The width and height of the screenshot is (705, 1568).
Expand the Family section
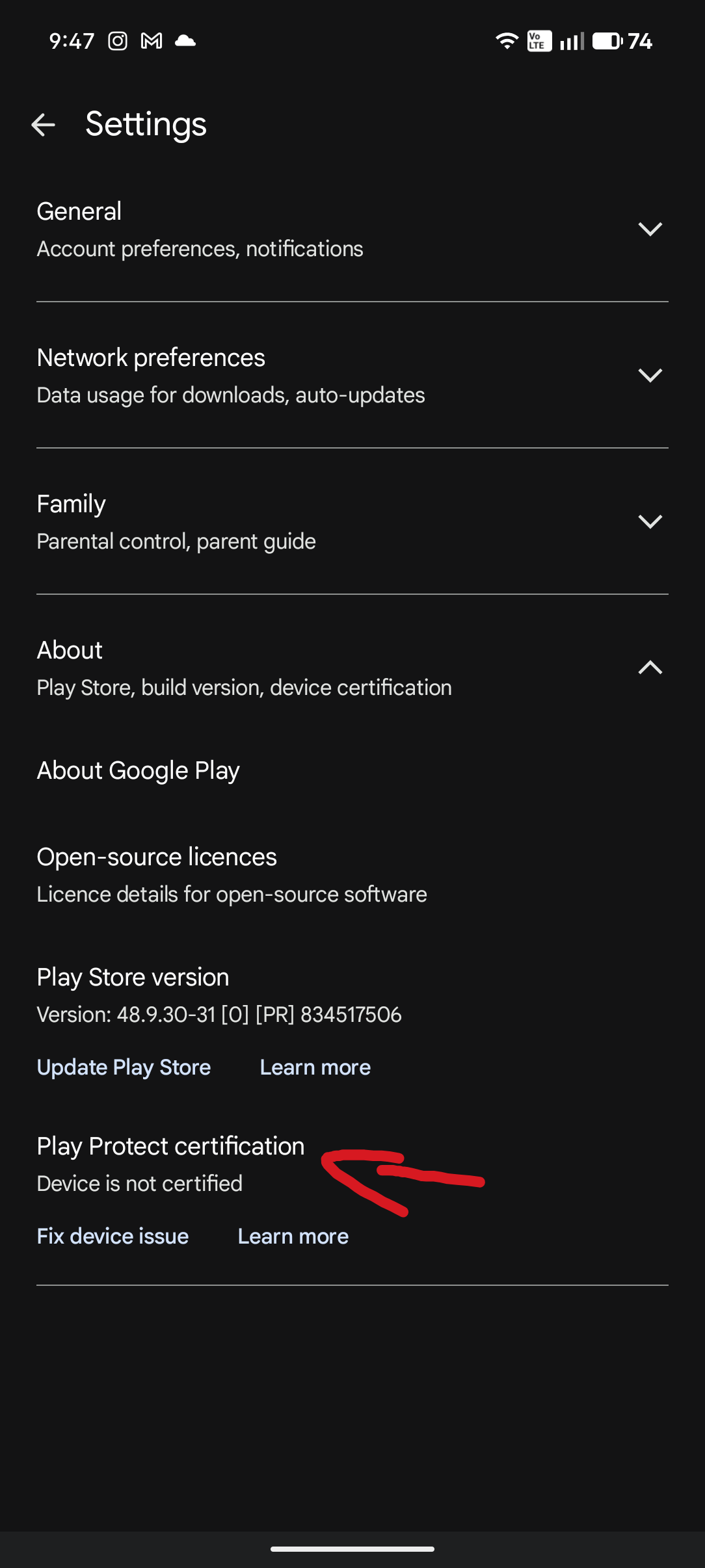point(650,521)
